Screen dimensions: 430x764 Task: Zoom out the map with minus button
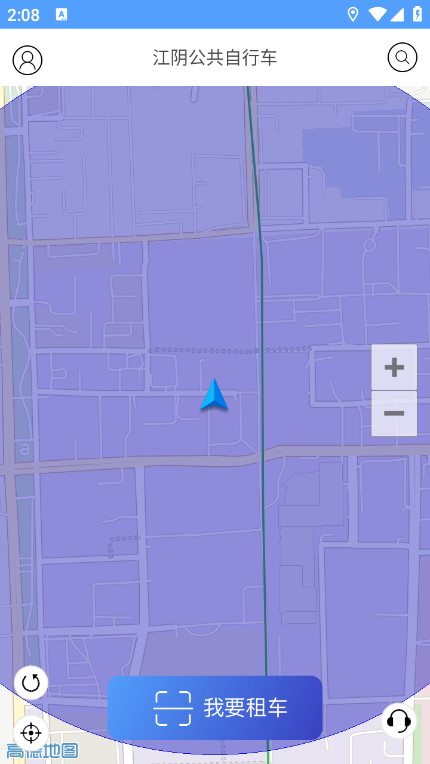coord(394,414)
